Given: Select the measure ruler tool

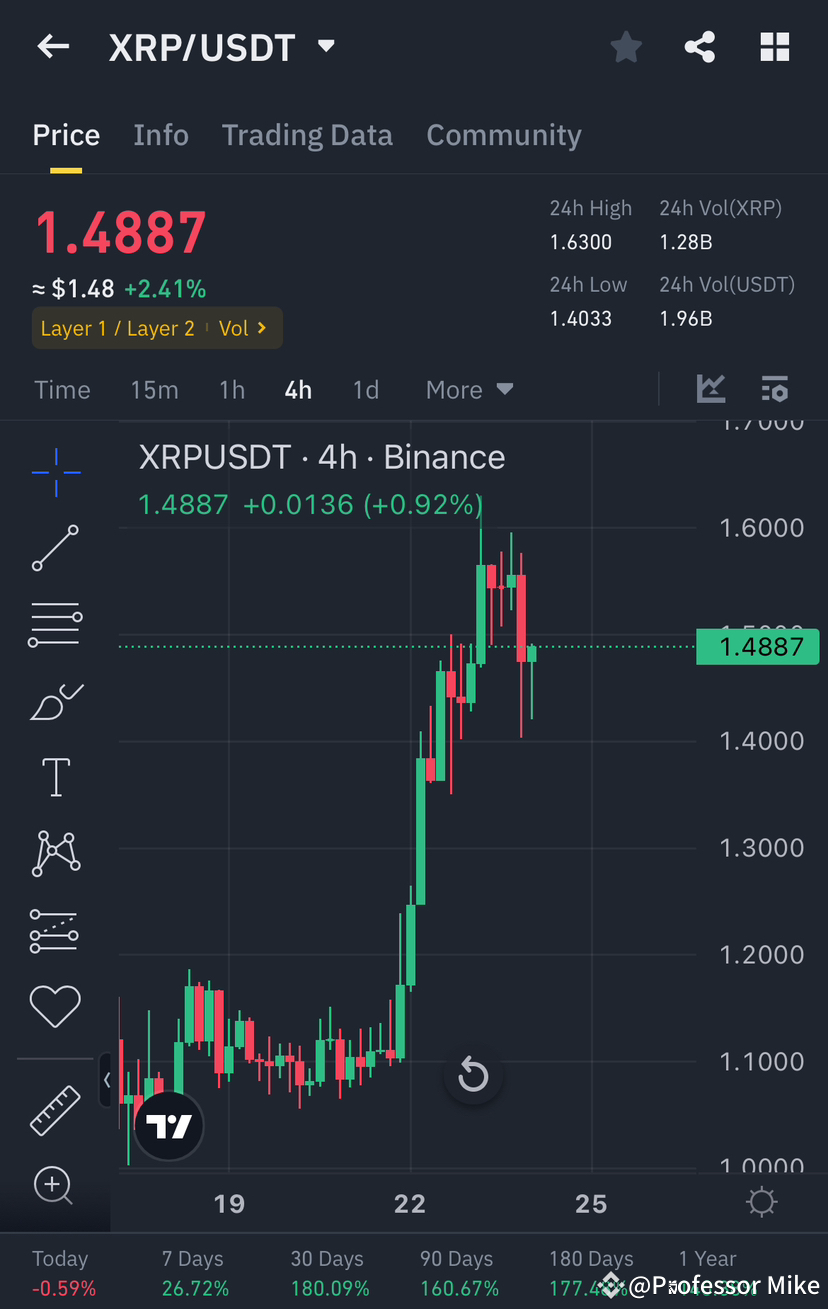Looking at the screenshot, I should tap(55, 1110).
